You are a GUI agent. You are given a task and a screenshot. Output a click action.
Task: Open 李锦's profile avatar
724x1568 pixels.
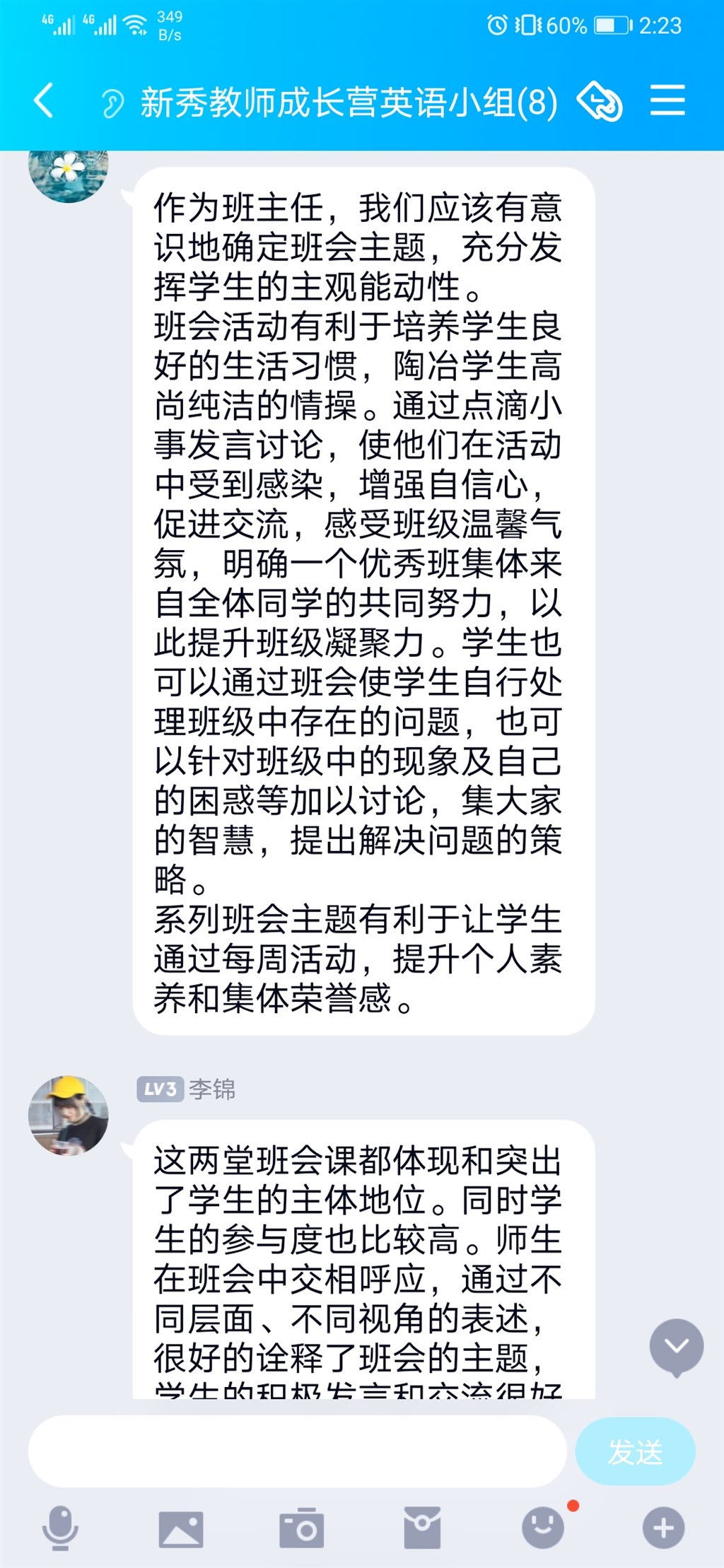[69, 1115]
